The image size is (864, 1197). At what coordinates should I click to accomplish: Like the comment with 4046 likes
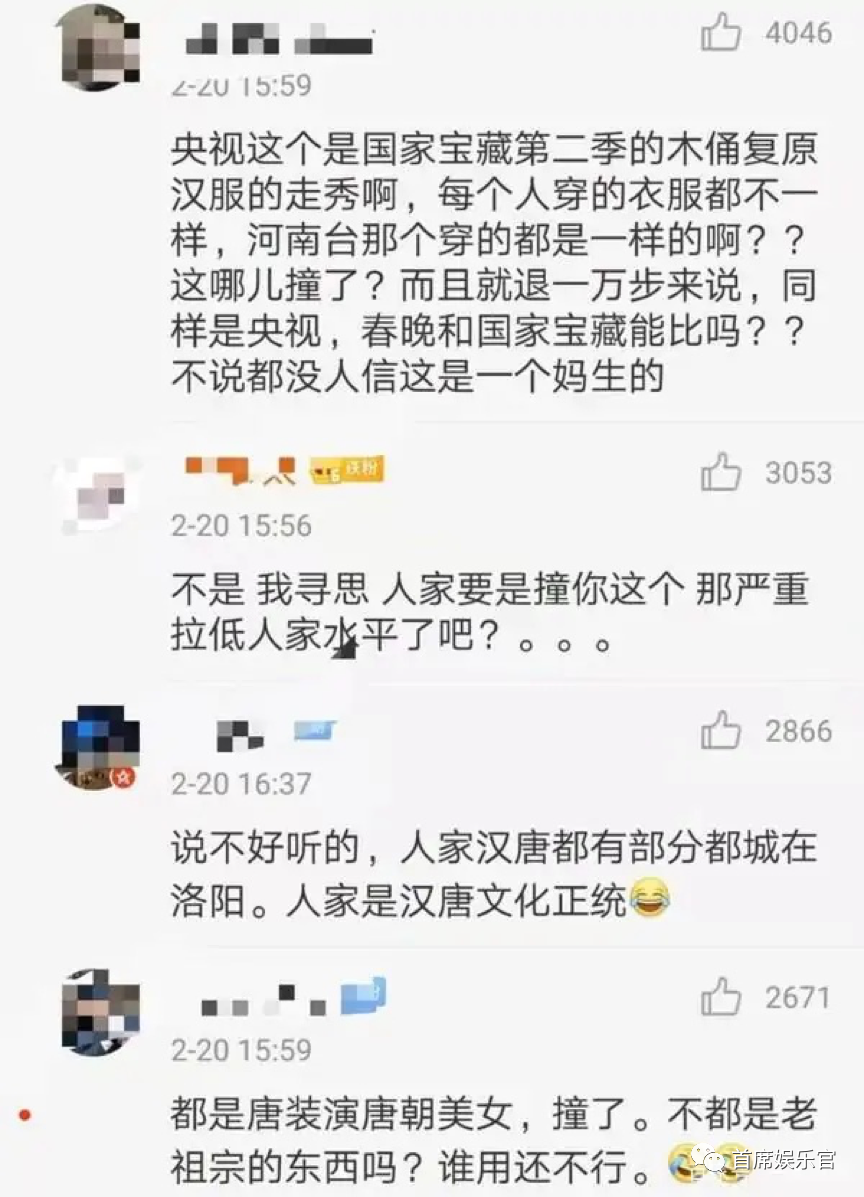click(x=720, y=34)
